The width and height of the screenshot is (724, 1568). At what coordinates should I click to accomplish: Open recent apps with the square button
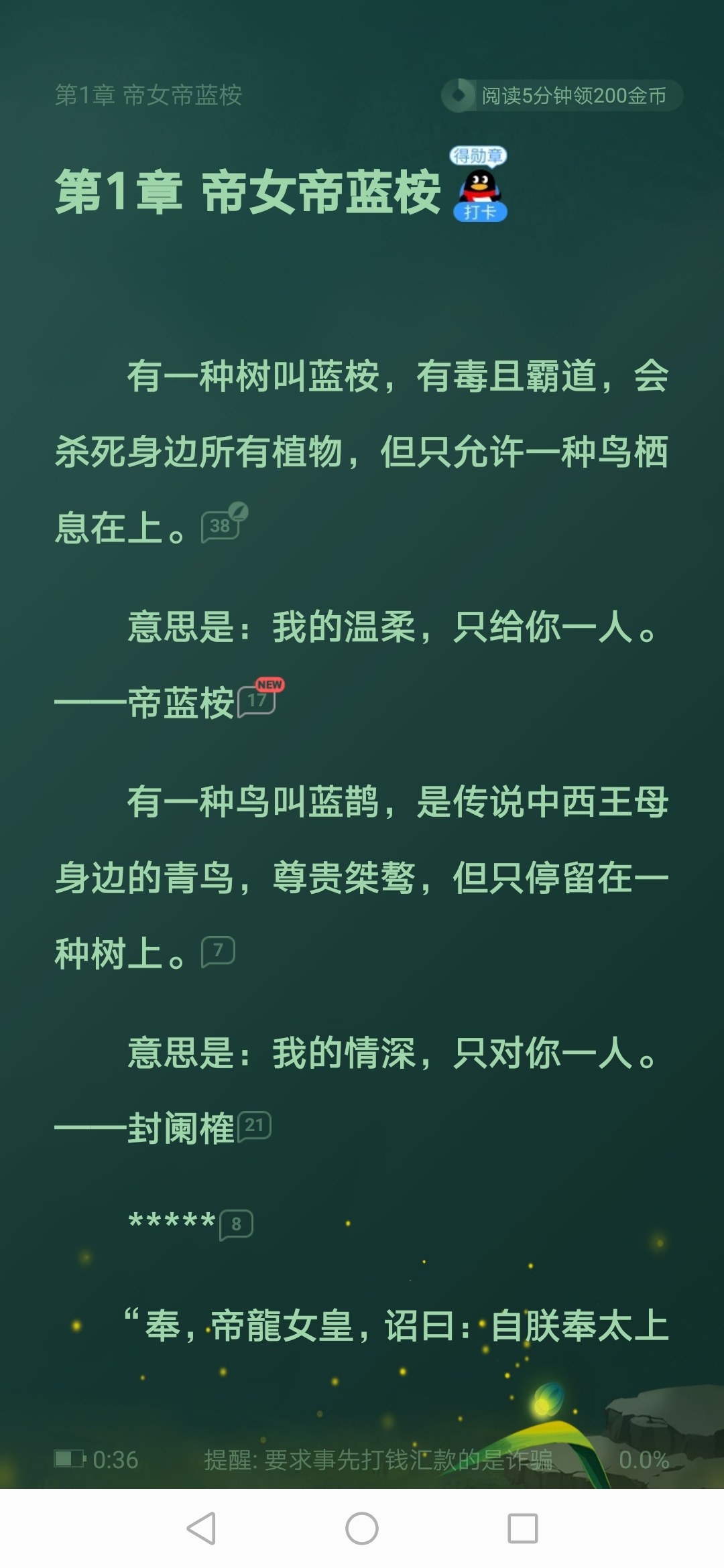[x=523, y=1528]
